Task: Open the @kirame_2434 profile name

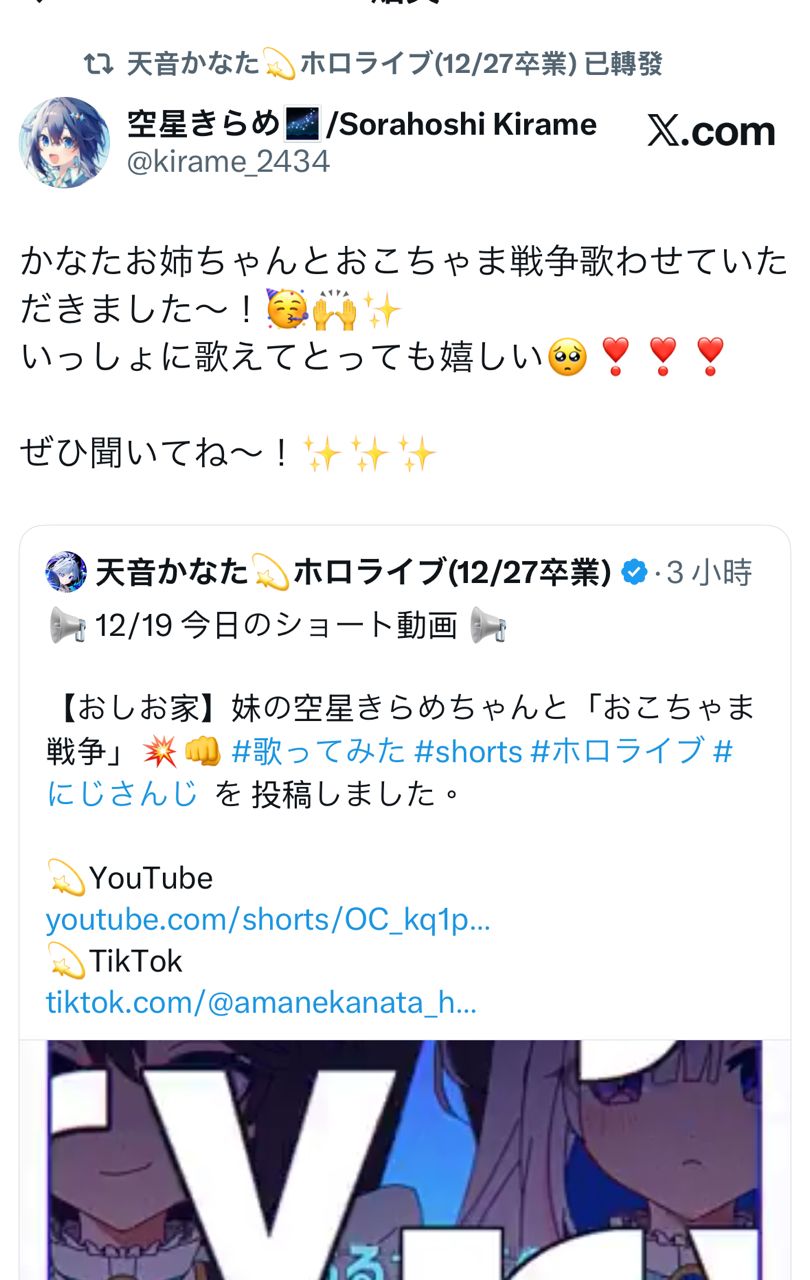Action: pyautogui.click(x=361, y=125)
